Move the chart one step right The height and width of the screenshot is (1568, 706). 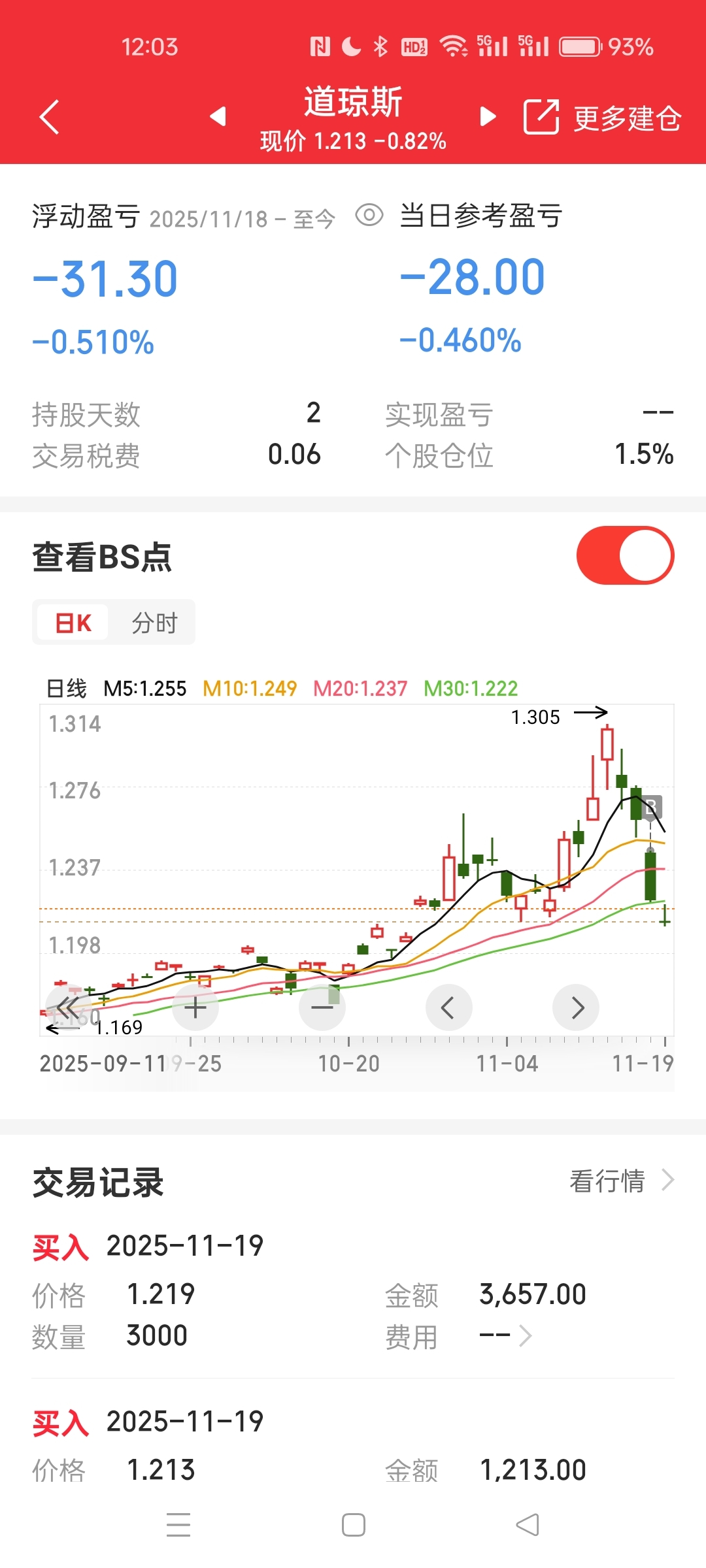click(576, 1007)
